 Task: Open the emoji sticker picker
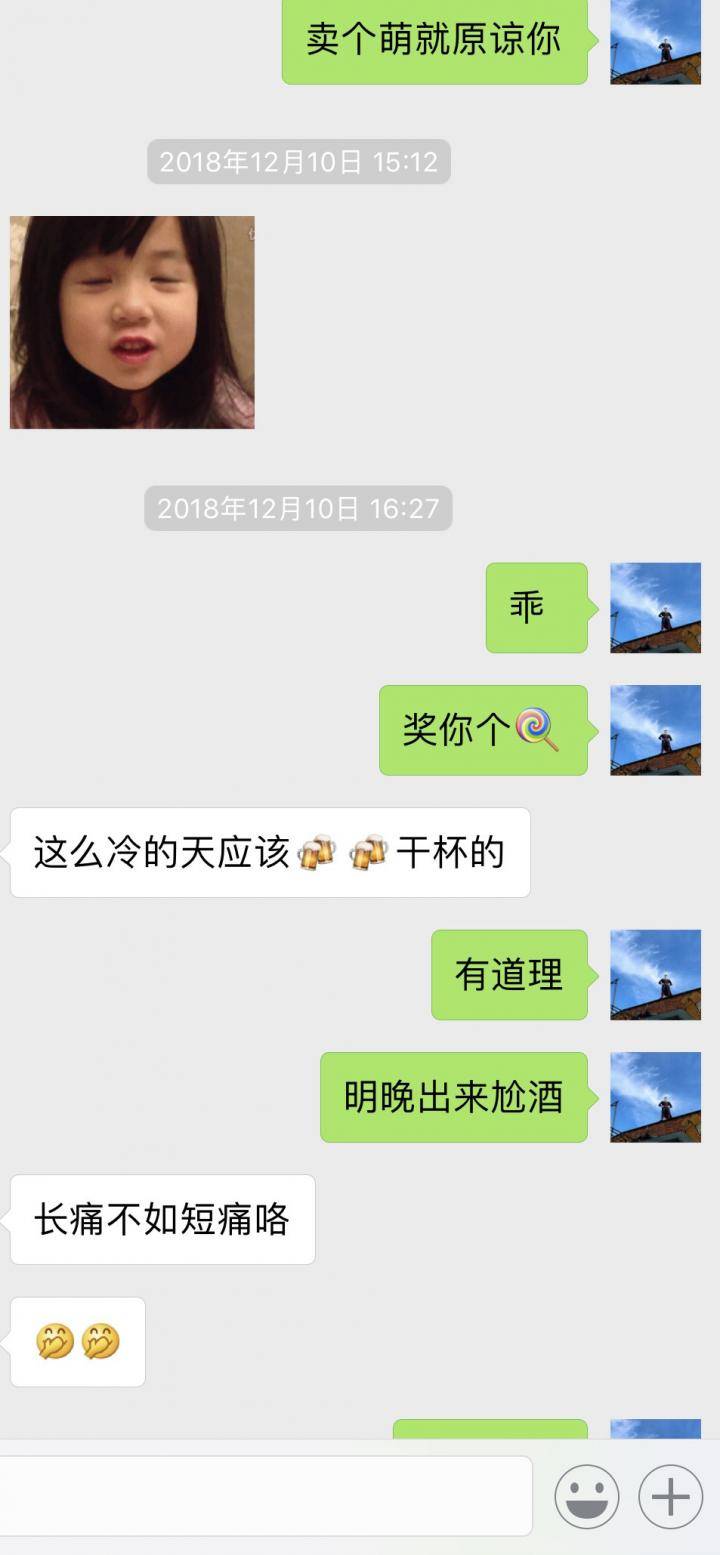click(x=587, y=1497)
